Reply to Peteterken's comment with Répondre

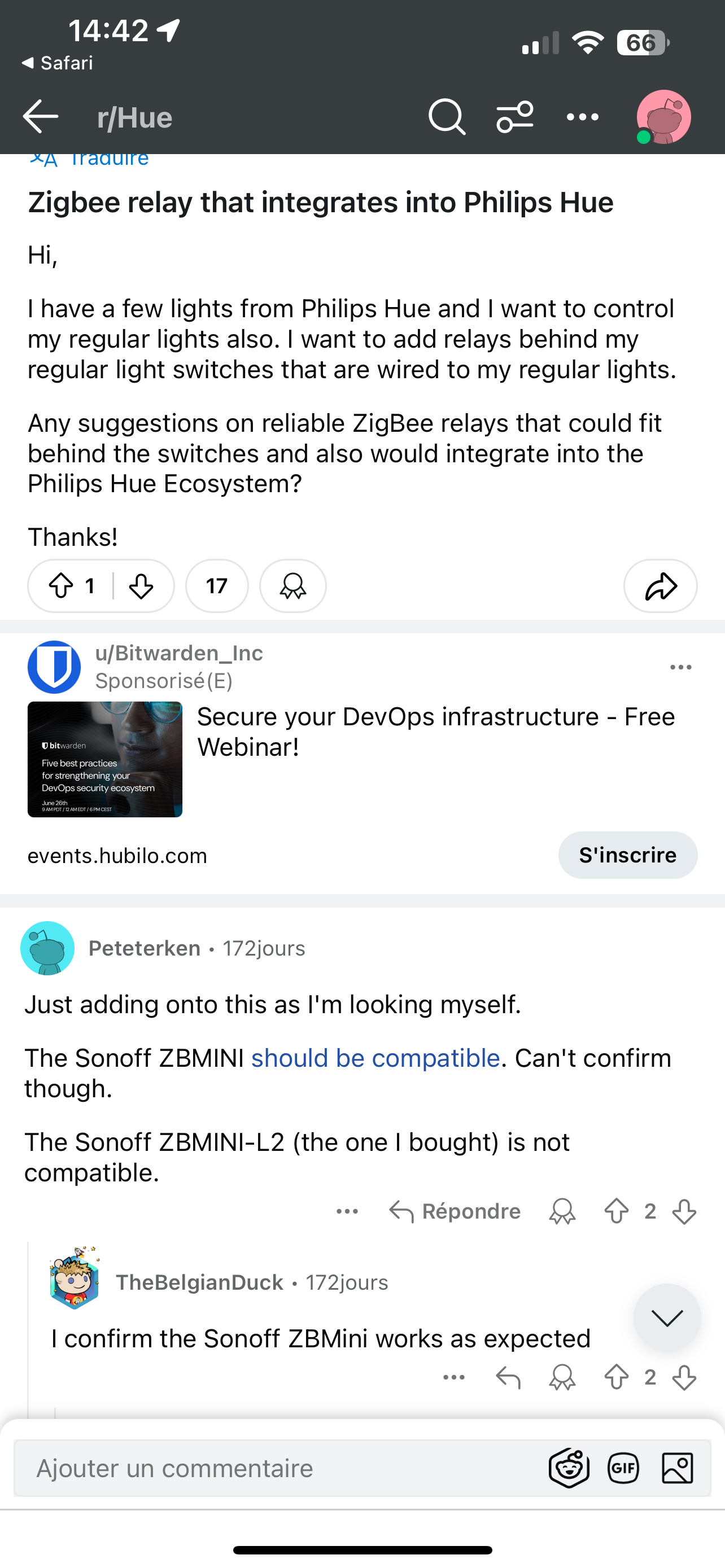(455, 1211)
